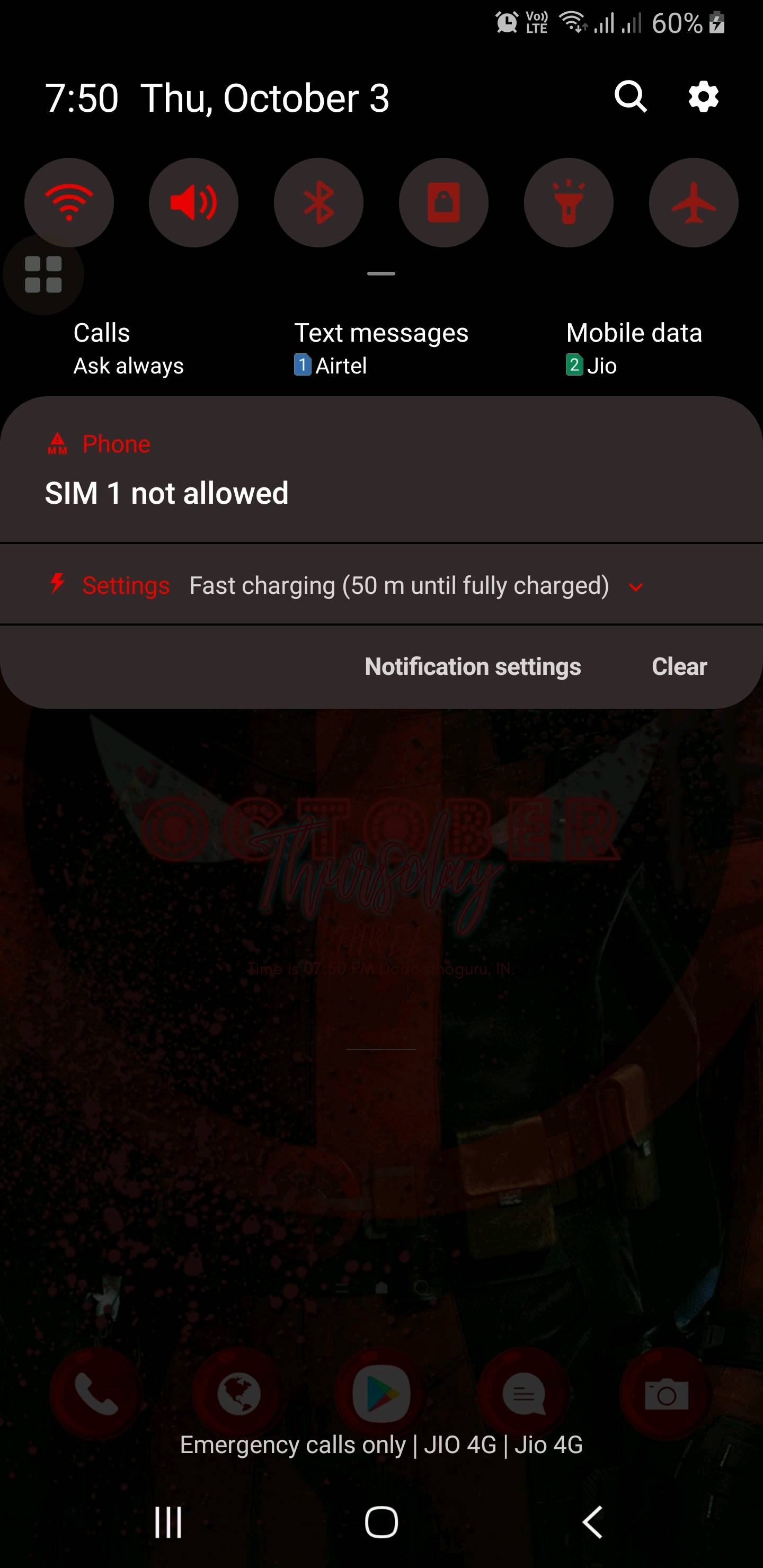Turn on the flashlight
Image resolution: width=763 pixels, height=1568 pixels.
pos(568,202)
